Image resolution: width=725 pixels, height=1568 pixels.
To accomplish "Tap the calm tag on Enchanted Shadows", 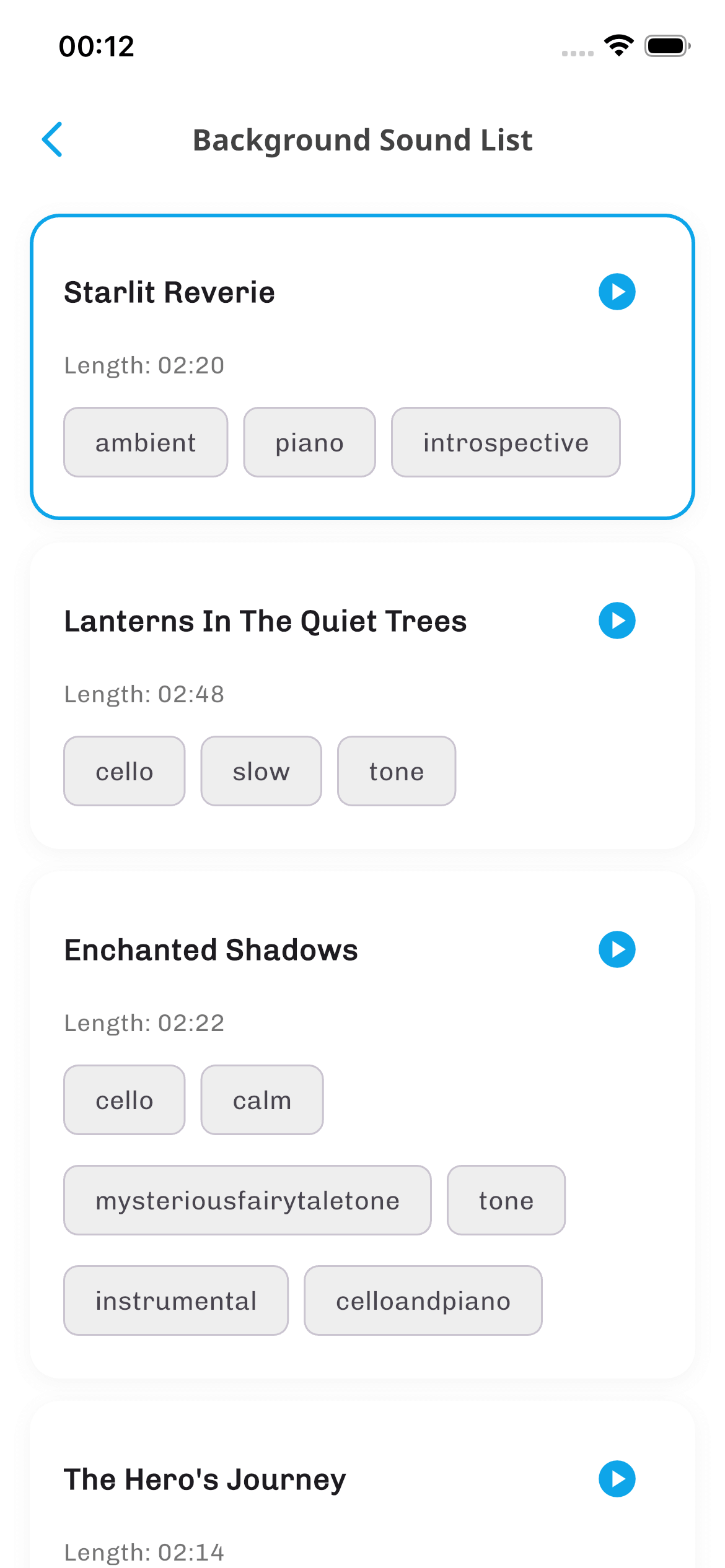I will click(261, 1099).
